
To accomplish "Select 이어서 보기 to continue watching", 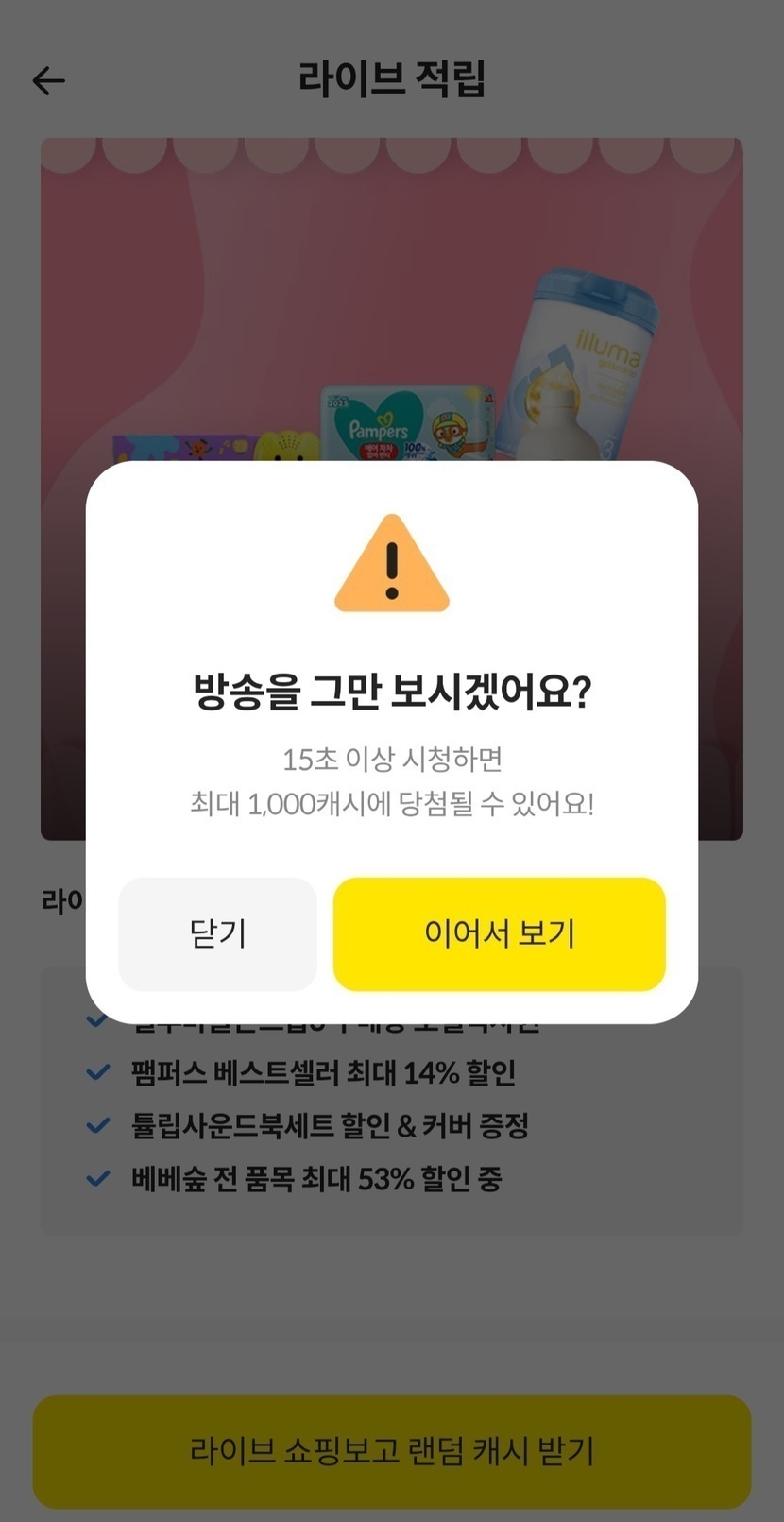I will (499, 933).
